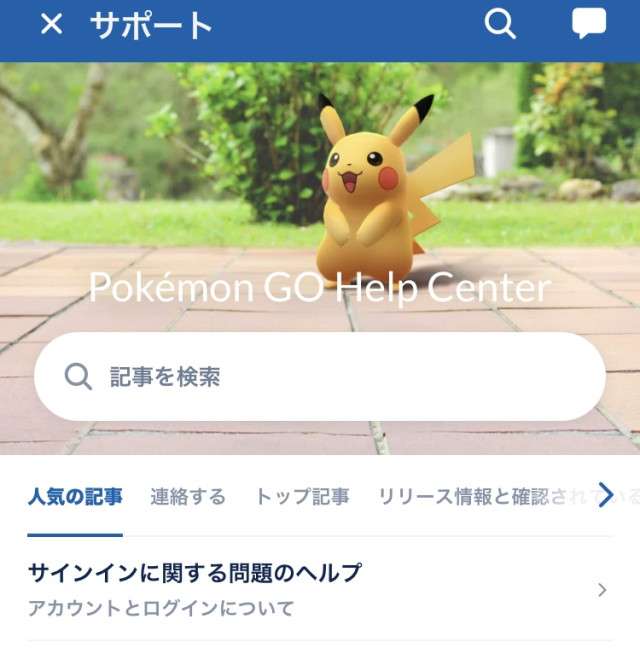Show more tabs with the right arrow

[605, 495]
